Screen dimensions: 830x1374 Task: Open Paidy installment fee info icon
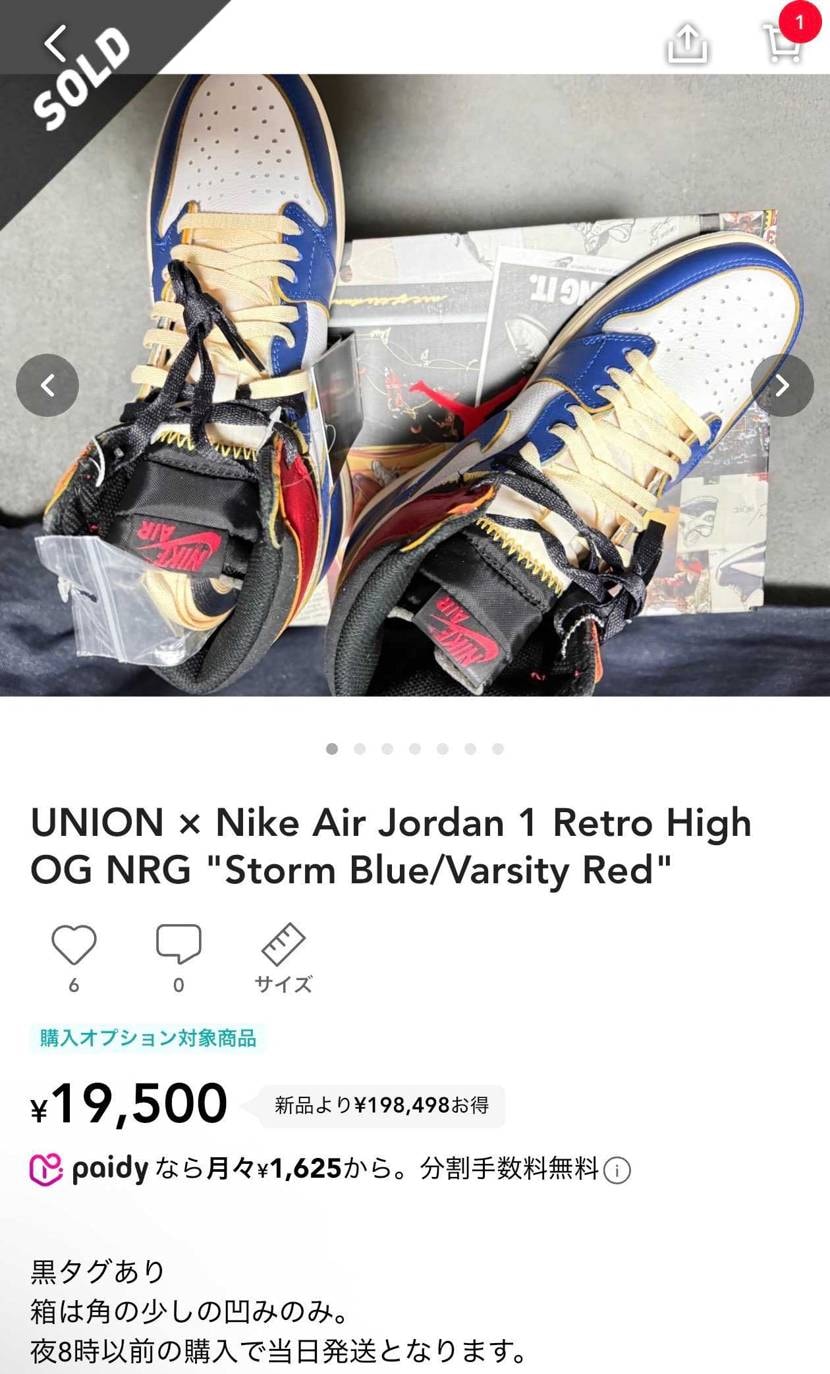[x=617, y=1170]
